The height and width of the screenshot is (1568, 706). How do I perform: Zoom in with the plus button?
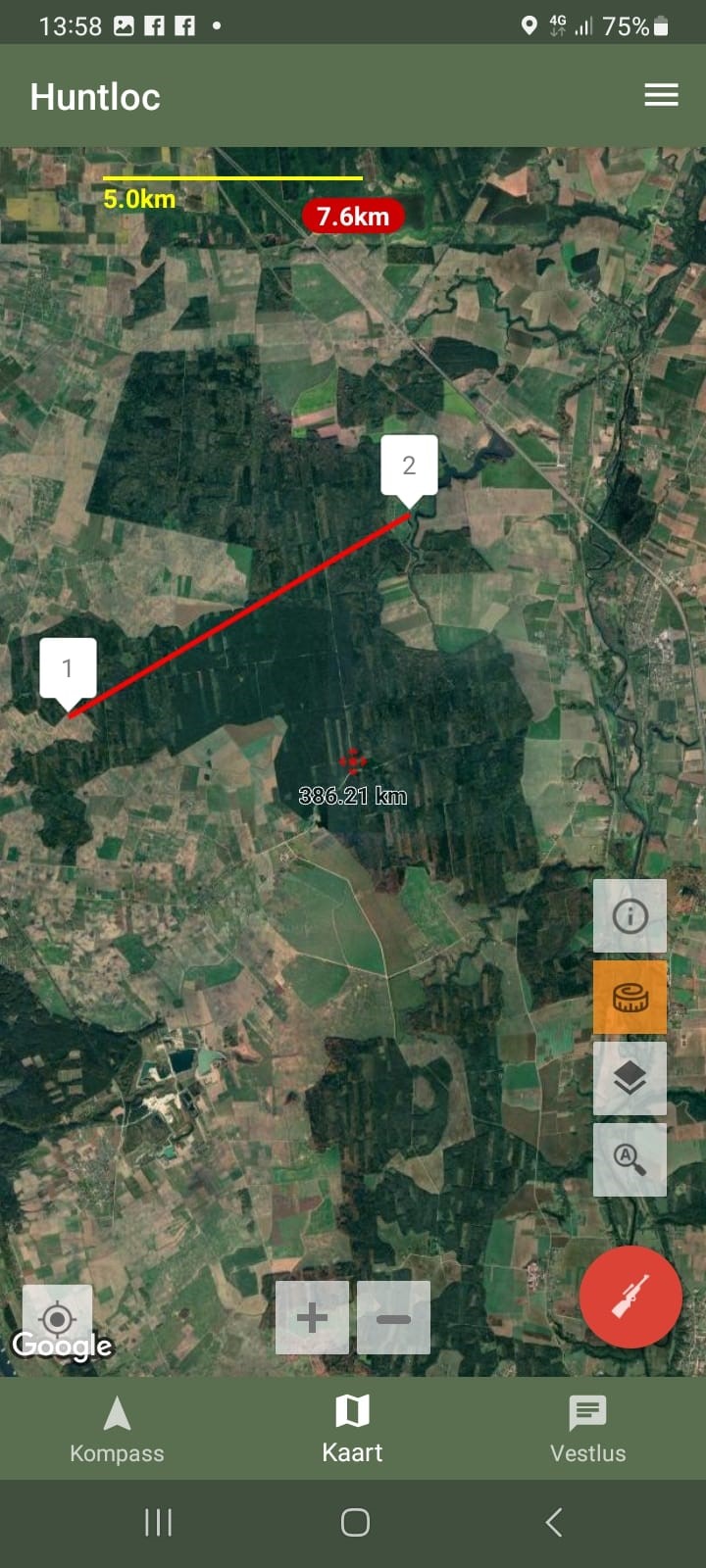[x=312, y=1317]
